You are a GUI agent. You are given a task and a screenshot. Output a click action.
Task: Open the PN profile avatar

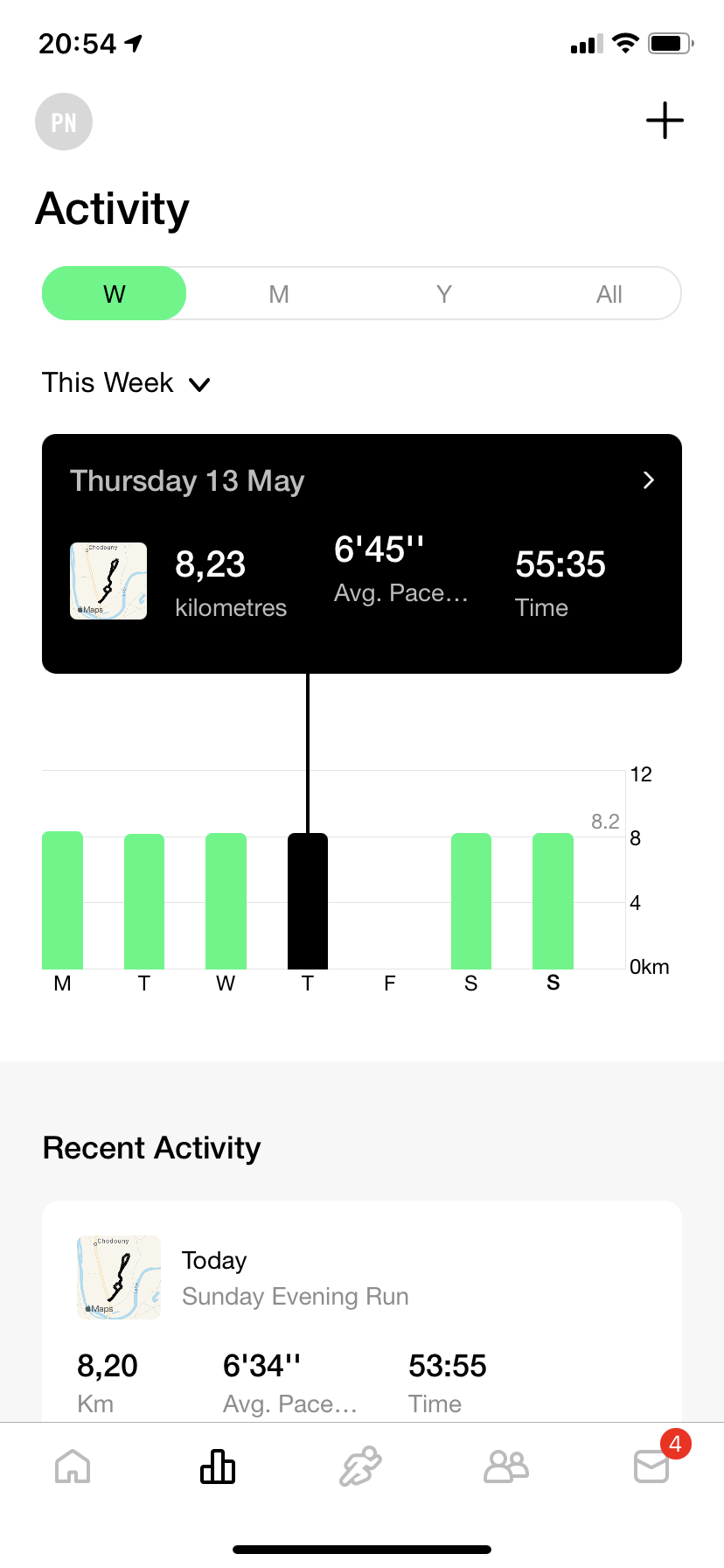pyautogui.click(x=64, y=122)
